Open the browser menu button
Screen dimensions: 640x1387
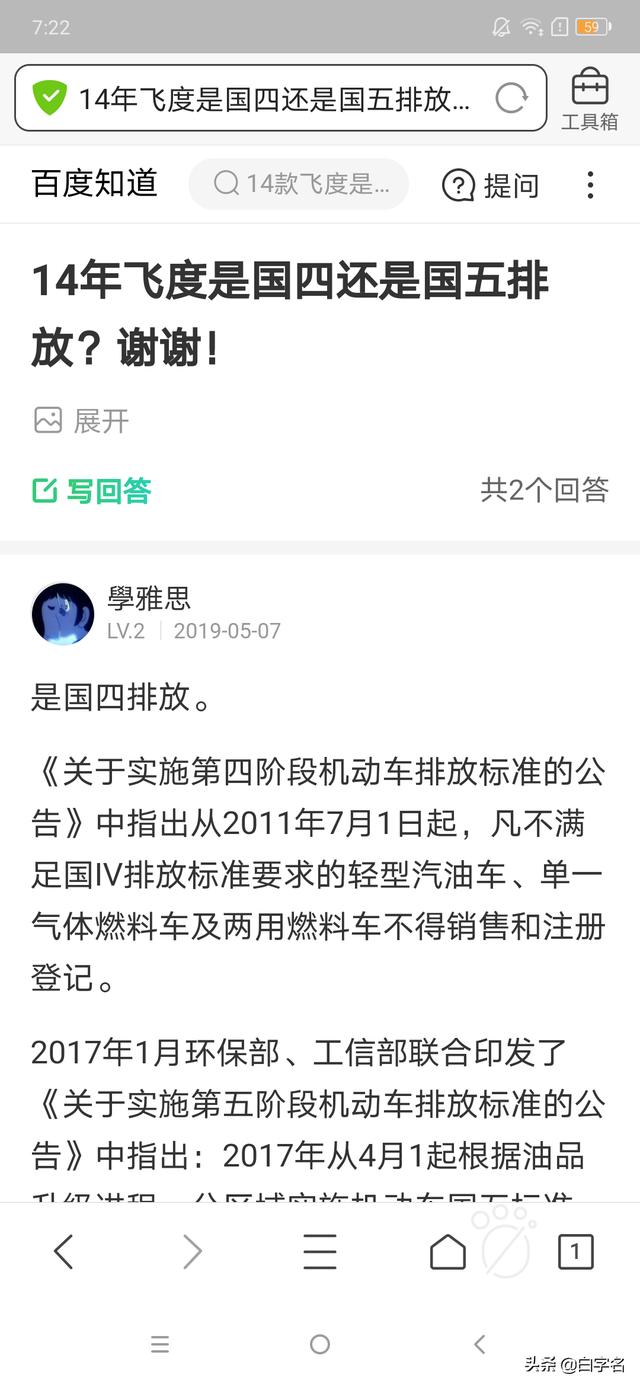click(320, 1251)
